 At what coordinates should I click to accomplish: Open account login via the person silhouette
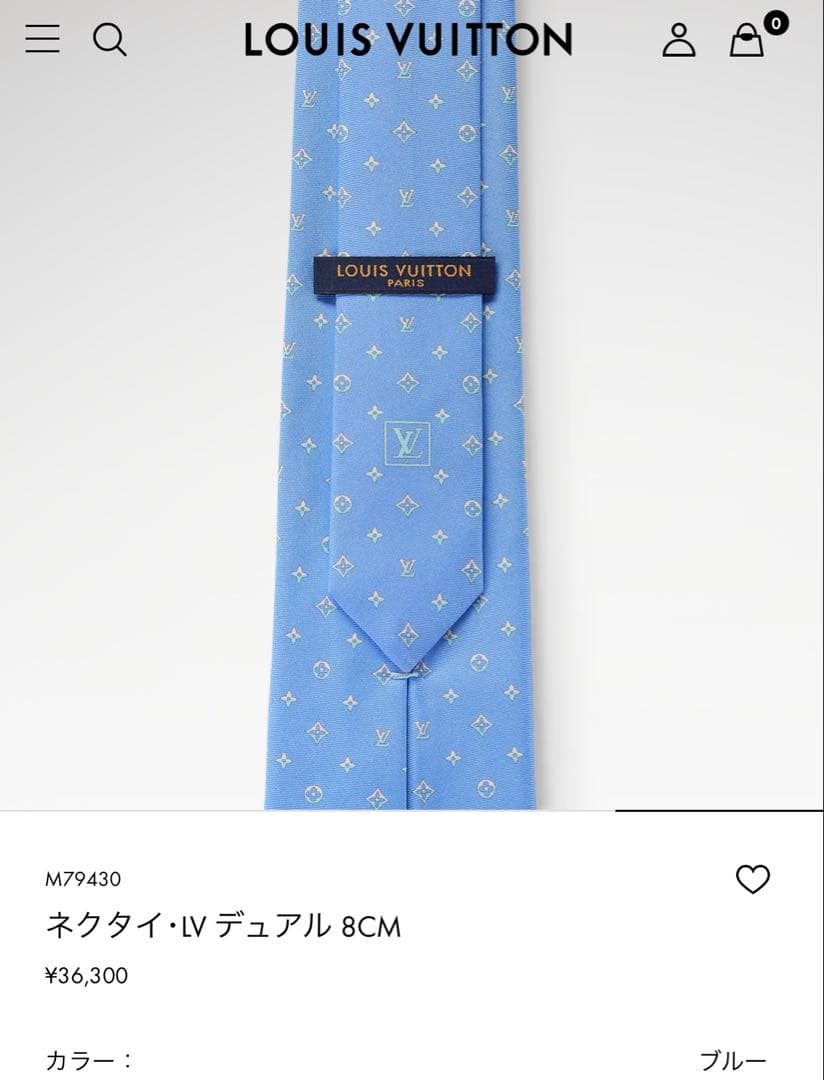pos(680,42)
